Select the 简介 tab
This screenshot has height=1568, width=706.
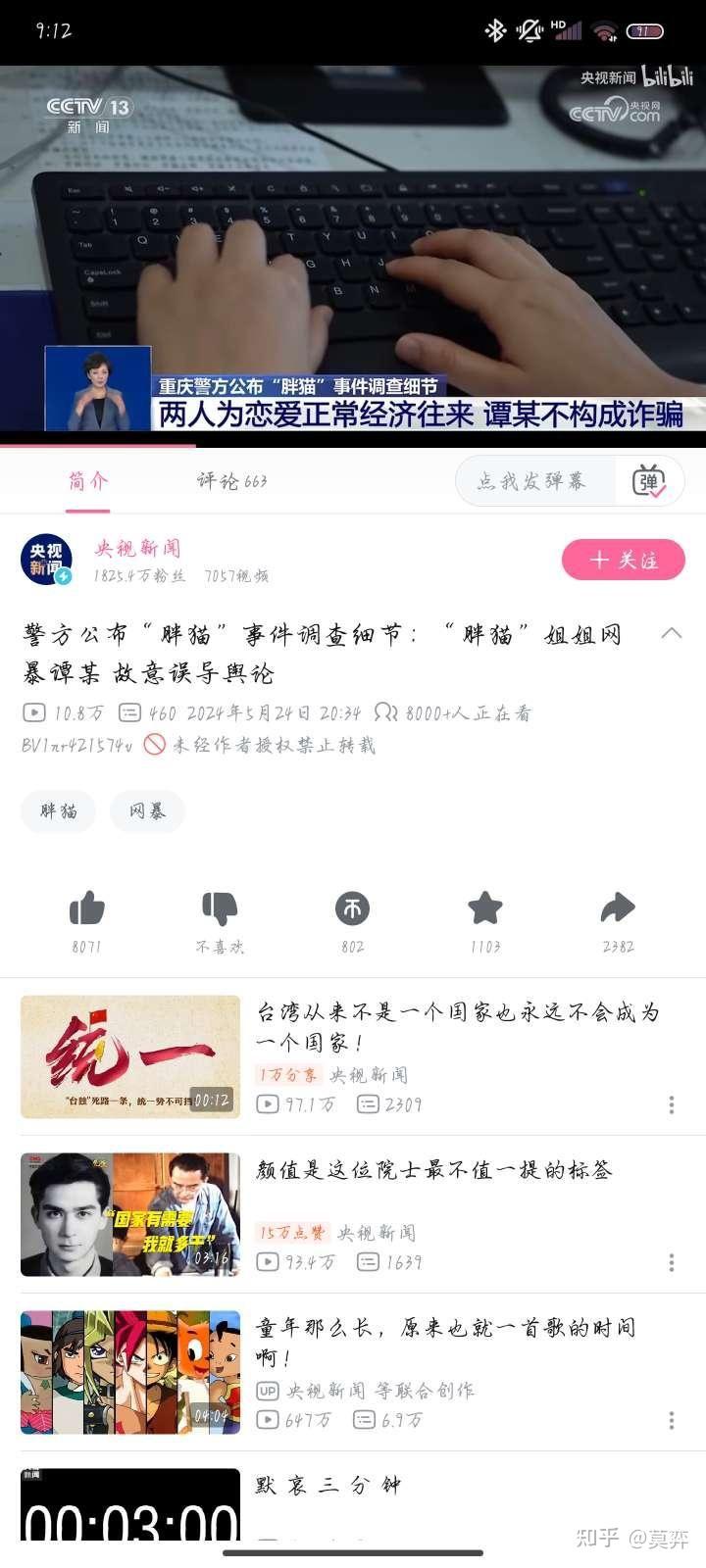[88, 481]
